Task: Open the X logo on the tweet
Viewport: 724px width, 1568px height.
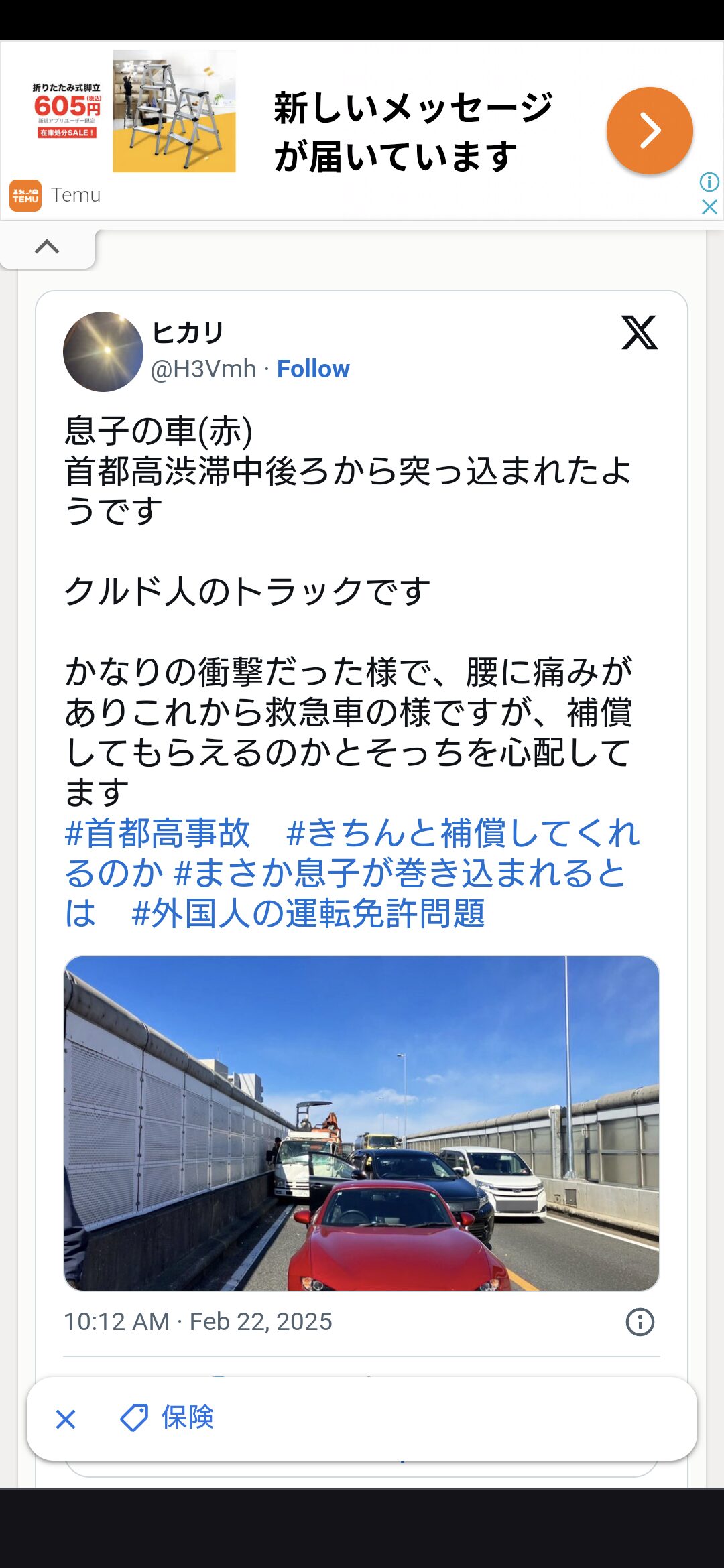Action: click(640, 332)
